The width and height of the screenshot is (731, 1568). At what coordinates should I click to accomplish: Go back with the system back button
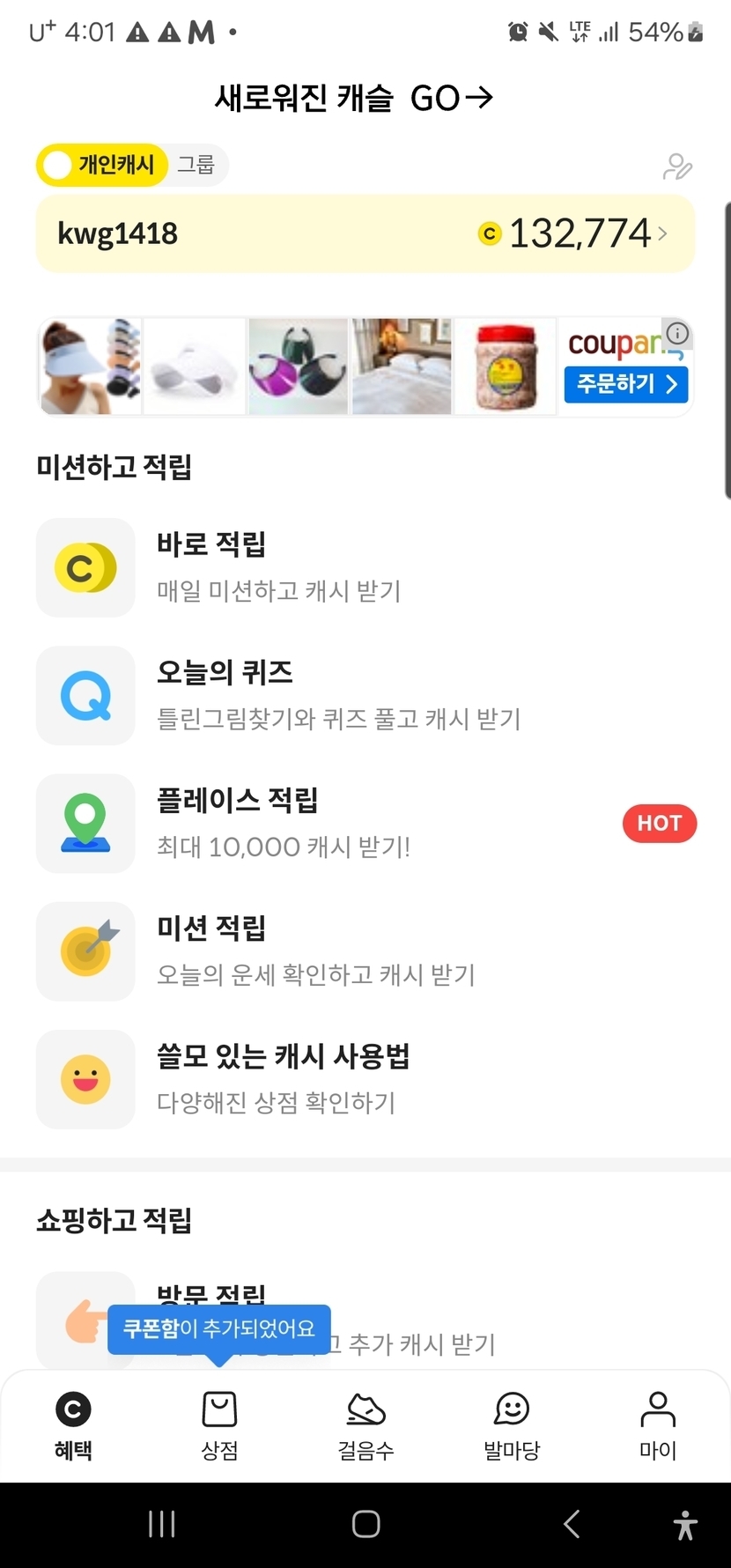click(x=571, y=1524)
